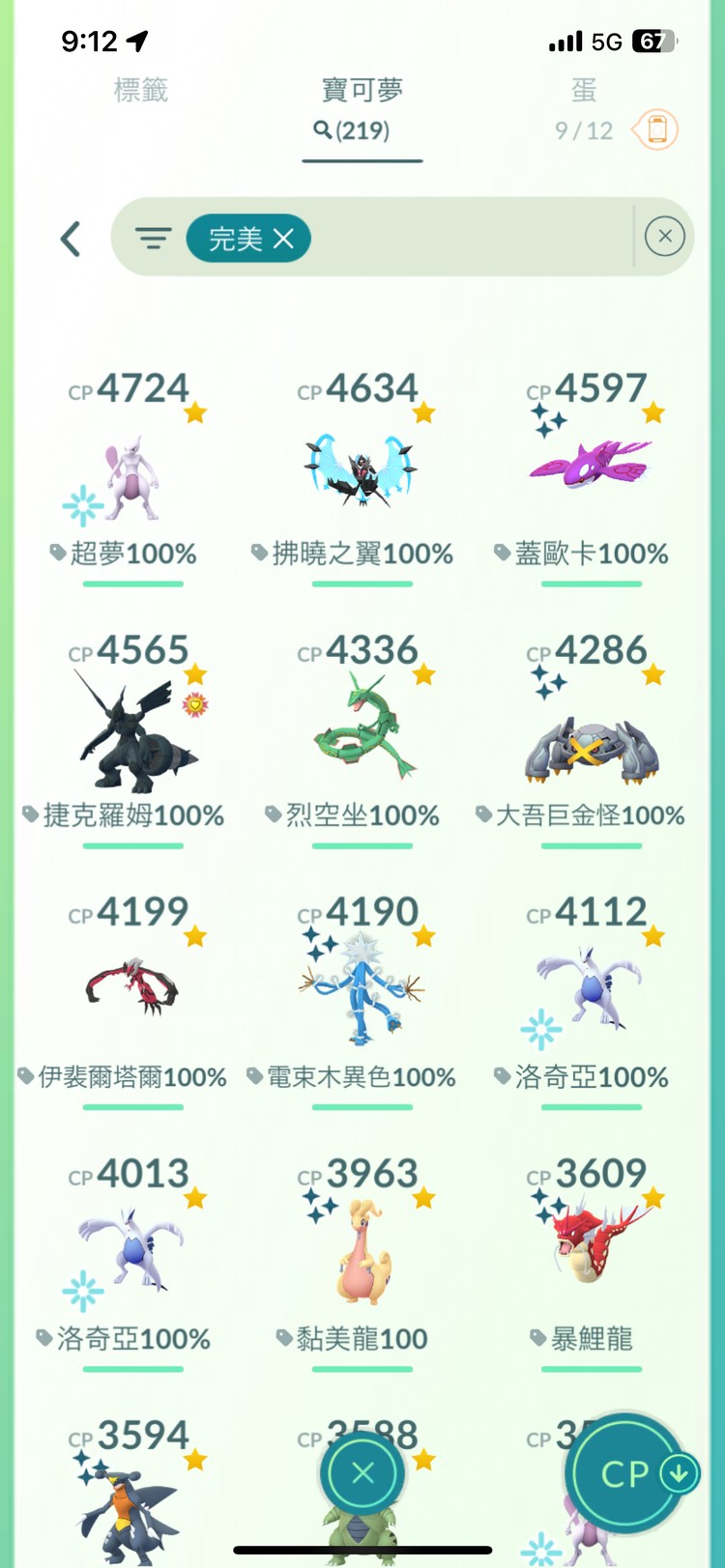Open 電束木異色100% Pokémon
Image resolution: width=725 pixels, height=1568 pixels.
[362, 995]
